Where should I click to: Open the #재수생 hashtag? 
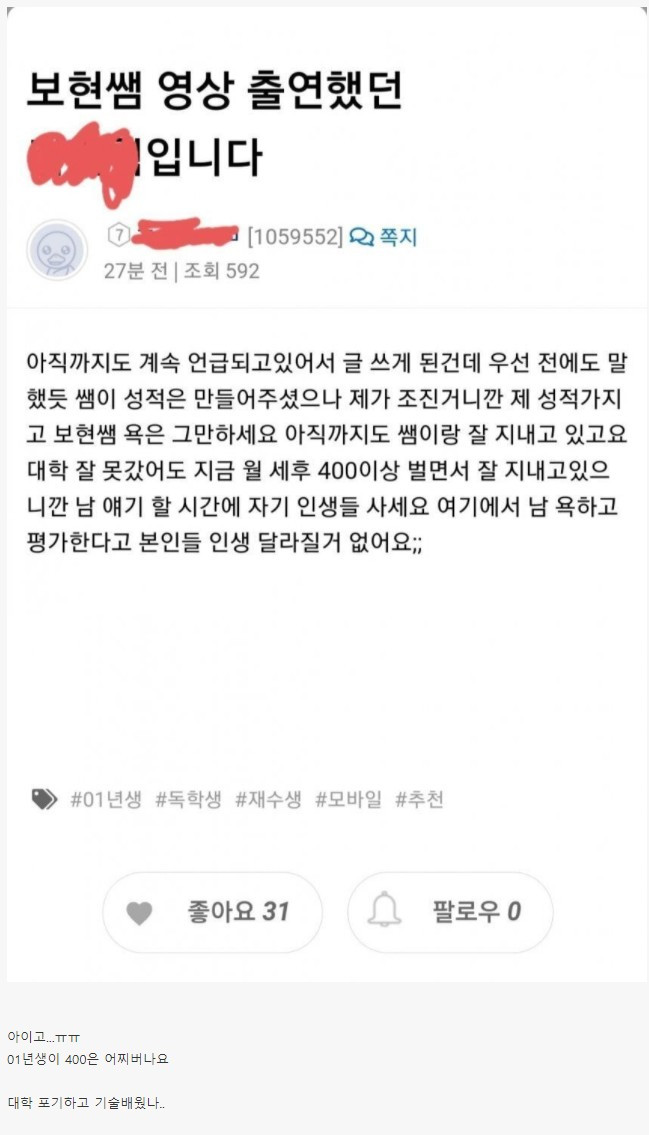pyautogui.click(x=268, y=799)
